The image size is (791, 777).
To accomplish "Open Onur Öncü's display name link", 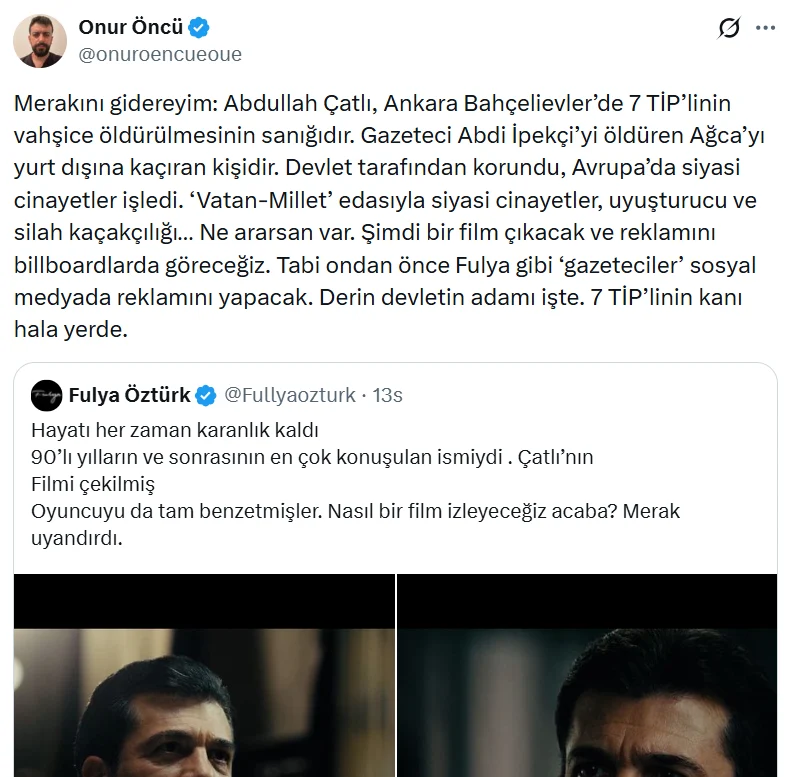I will pos(130,28).
